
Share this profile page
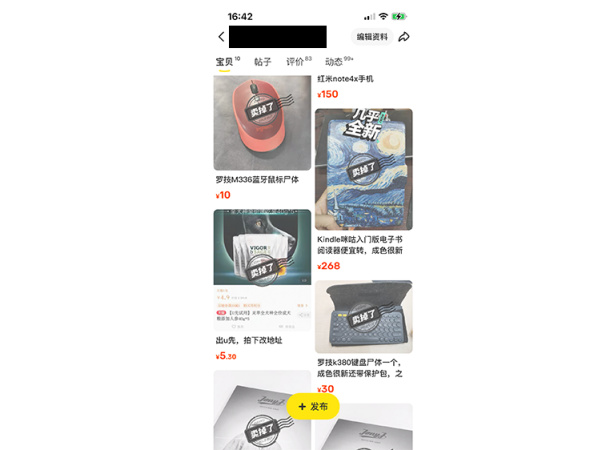pos(404,37)
